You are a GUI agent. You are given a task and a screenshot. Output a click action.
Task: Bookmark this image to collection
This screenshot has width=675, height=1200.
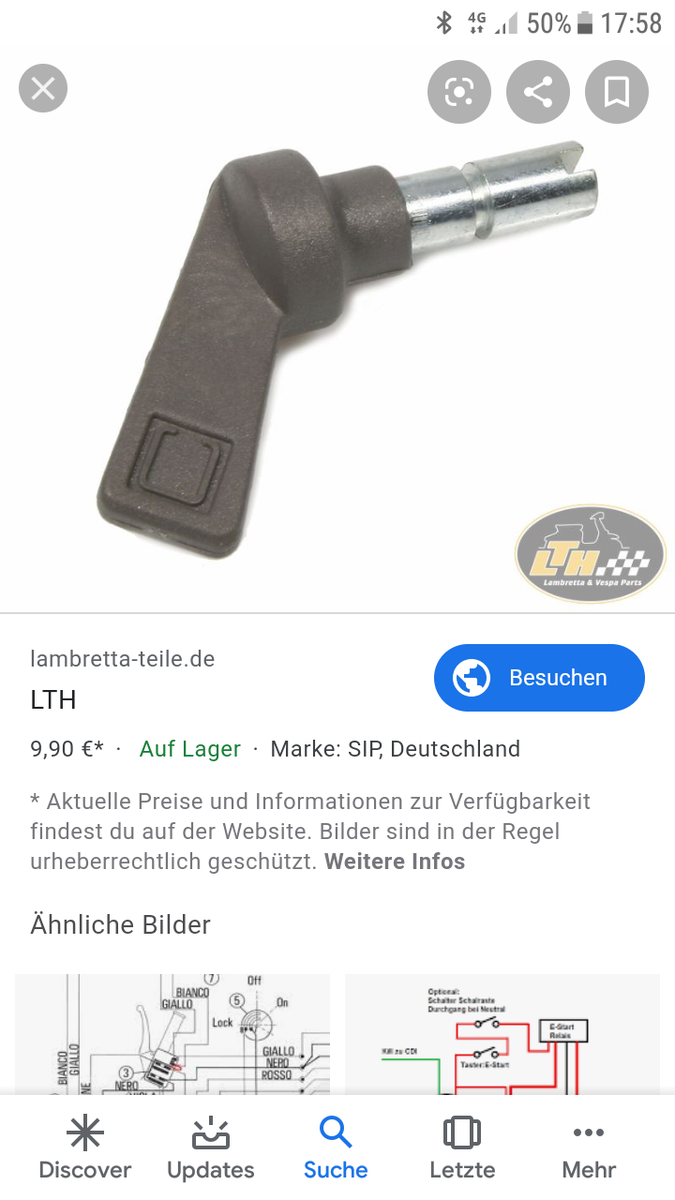coord(616,93)
